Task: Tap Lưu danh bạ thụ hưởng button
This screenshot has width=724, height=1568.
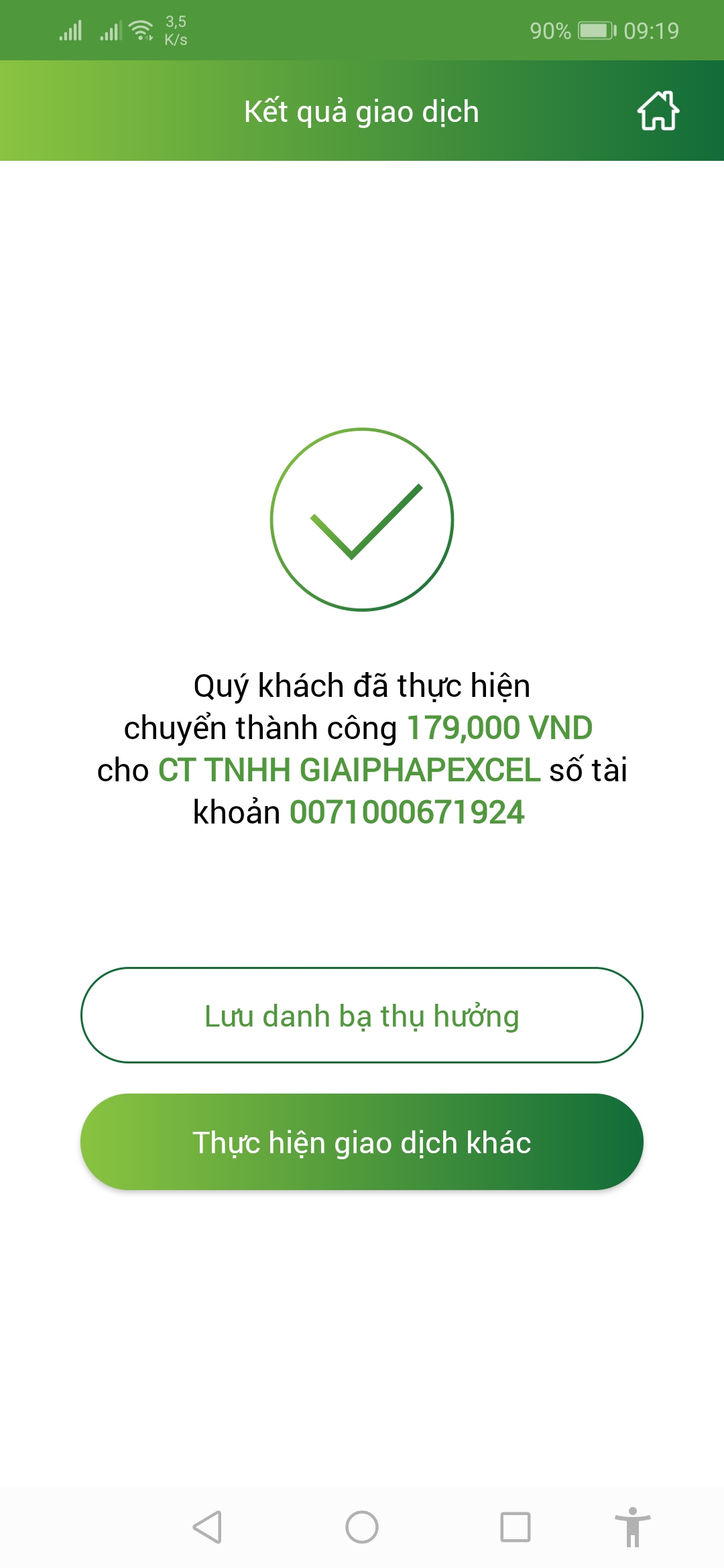Action: 362,1015
